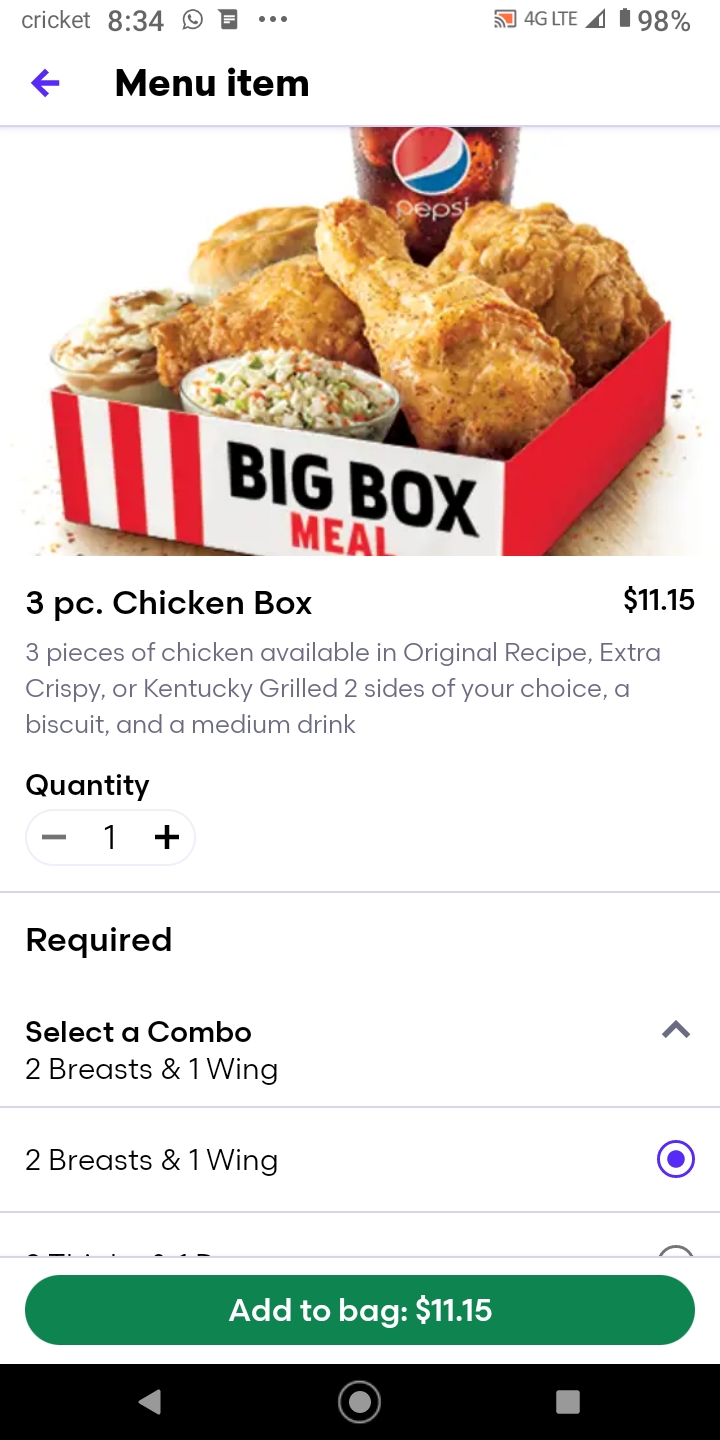This screenshot has height=1440, width=720.
Task: Add to bag for $11.15
Action: pyautogui.click(x=360, y=1310)
